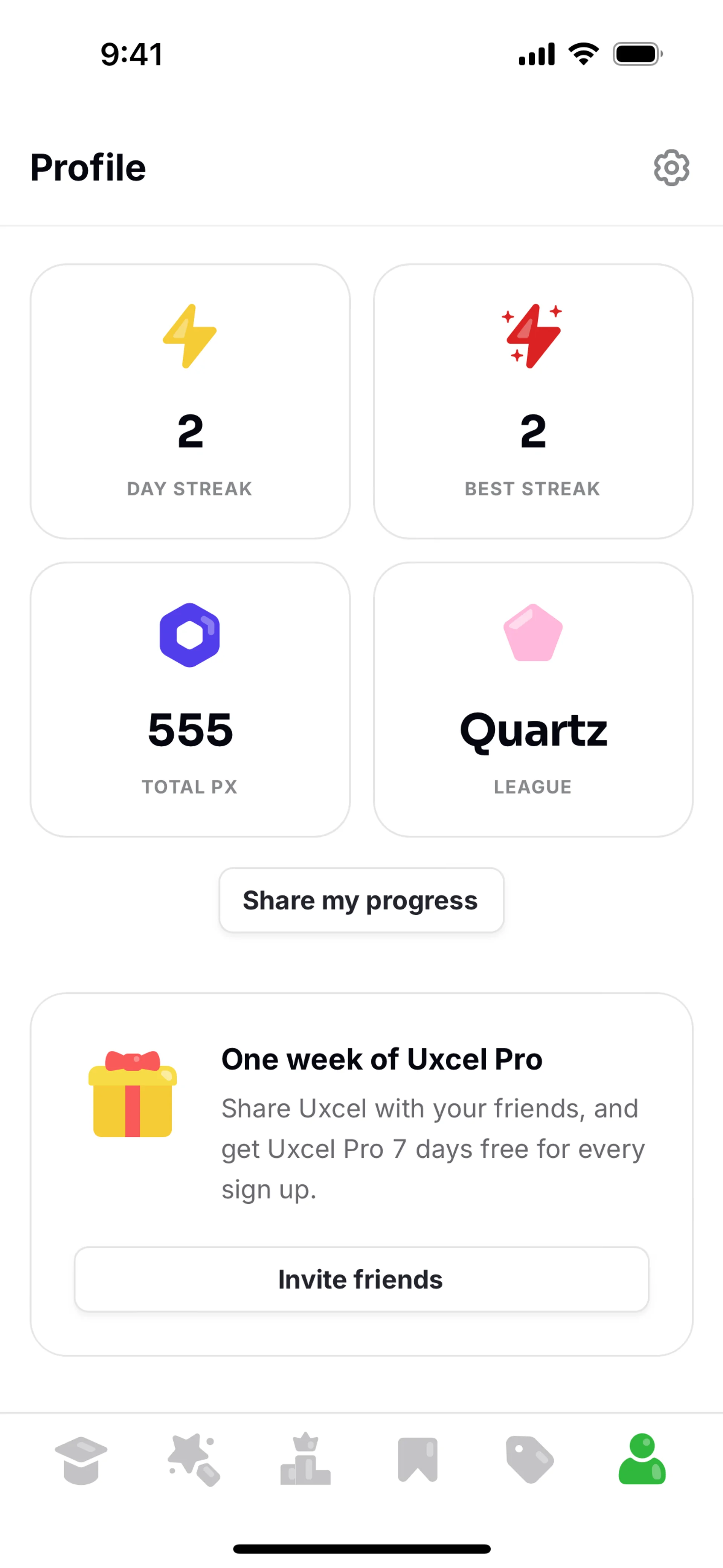View the Quartz League card

(532, 699)
